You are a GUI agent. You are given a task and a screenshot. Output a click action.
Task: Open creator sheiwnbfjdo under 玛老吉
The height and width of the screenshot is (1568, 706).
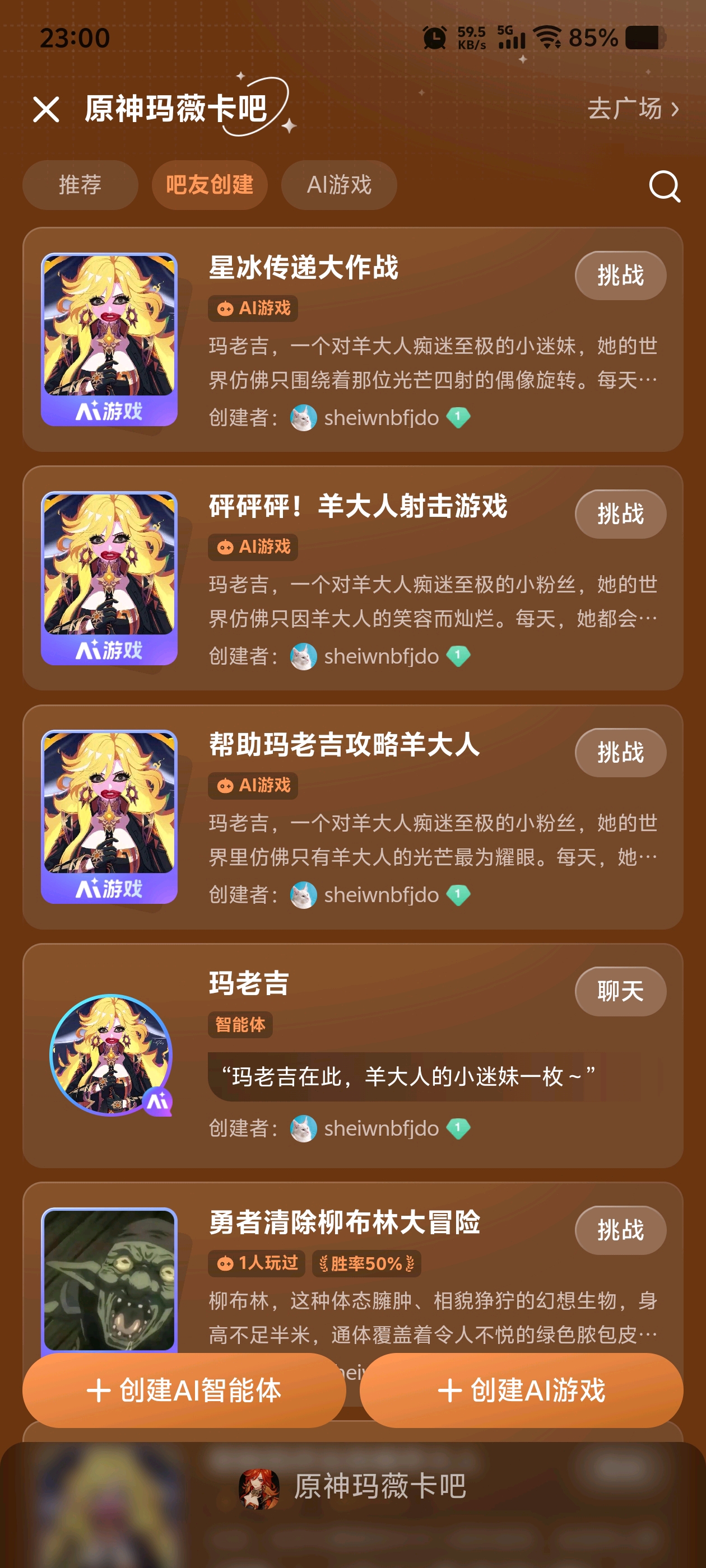pyautogui.click(x=380, y=1128)
